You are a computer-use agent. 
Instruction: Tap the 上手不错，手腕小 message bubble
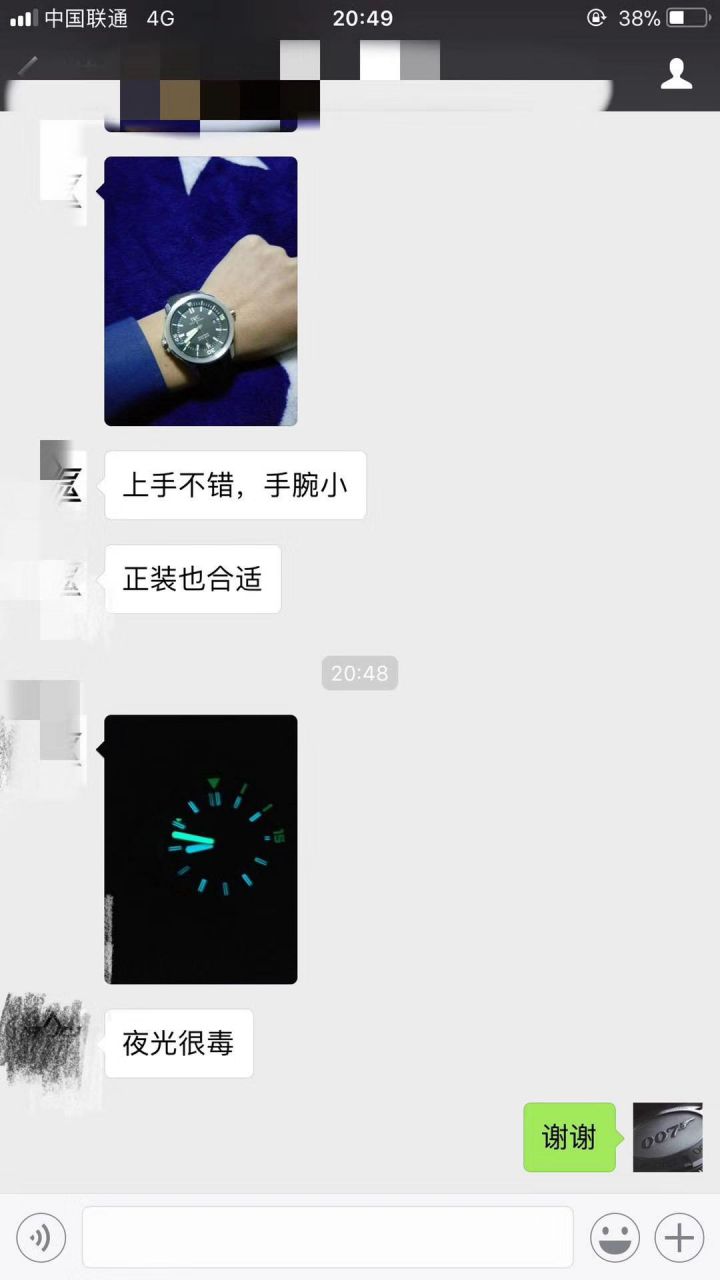[x=235, y=485]
